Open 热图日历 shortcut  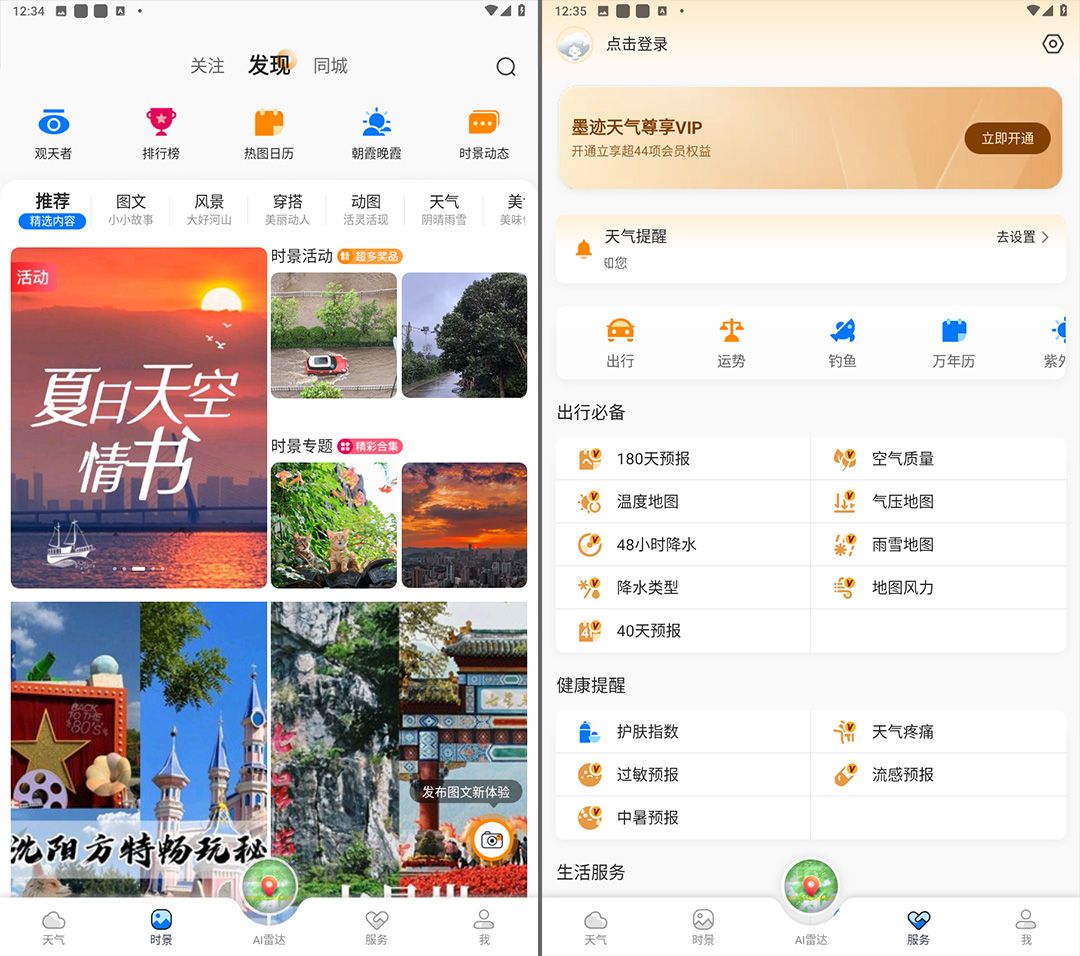coord(269,134)
